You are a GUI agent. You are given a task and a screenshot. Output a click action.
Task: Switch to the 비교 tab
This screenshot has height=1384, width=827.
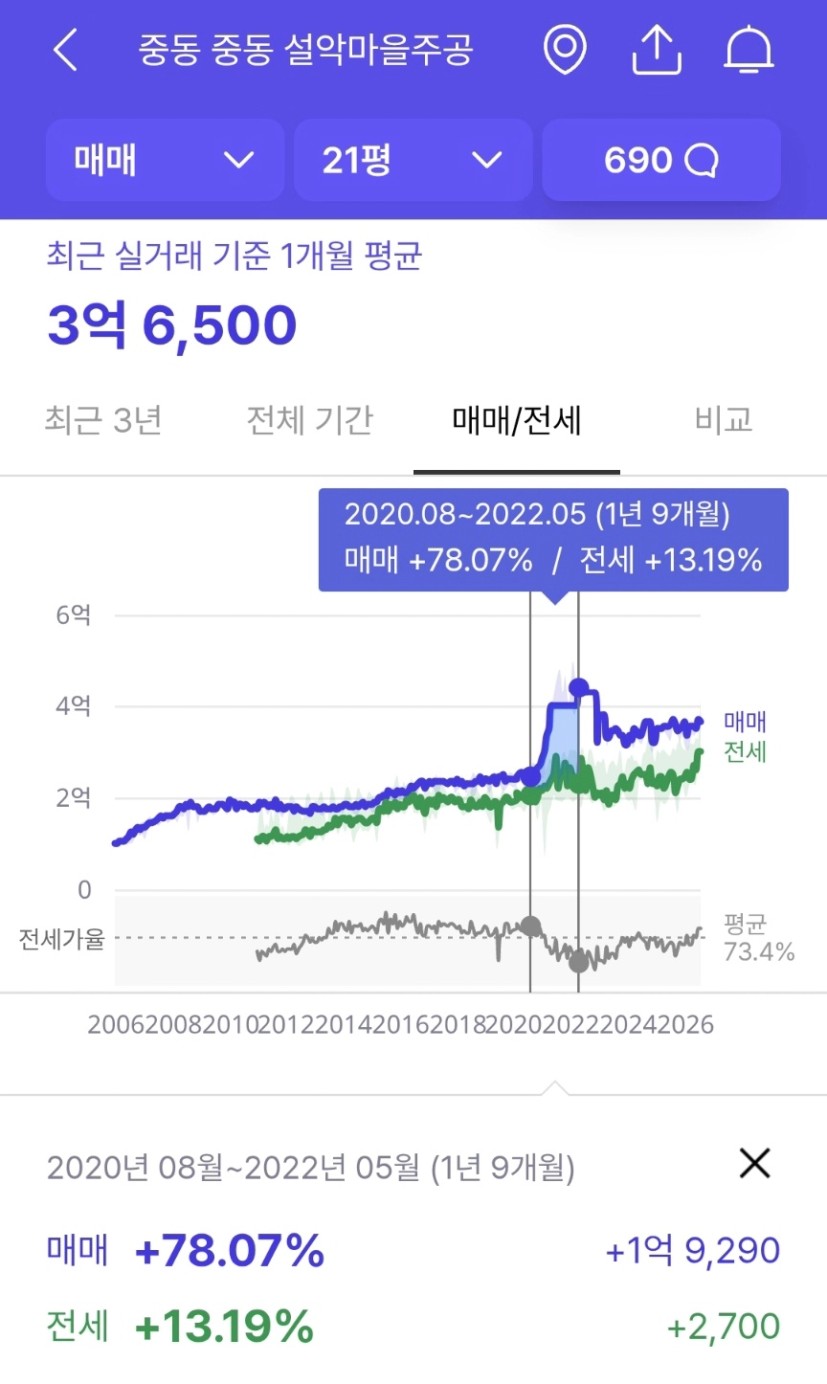tap(723, 420)
